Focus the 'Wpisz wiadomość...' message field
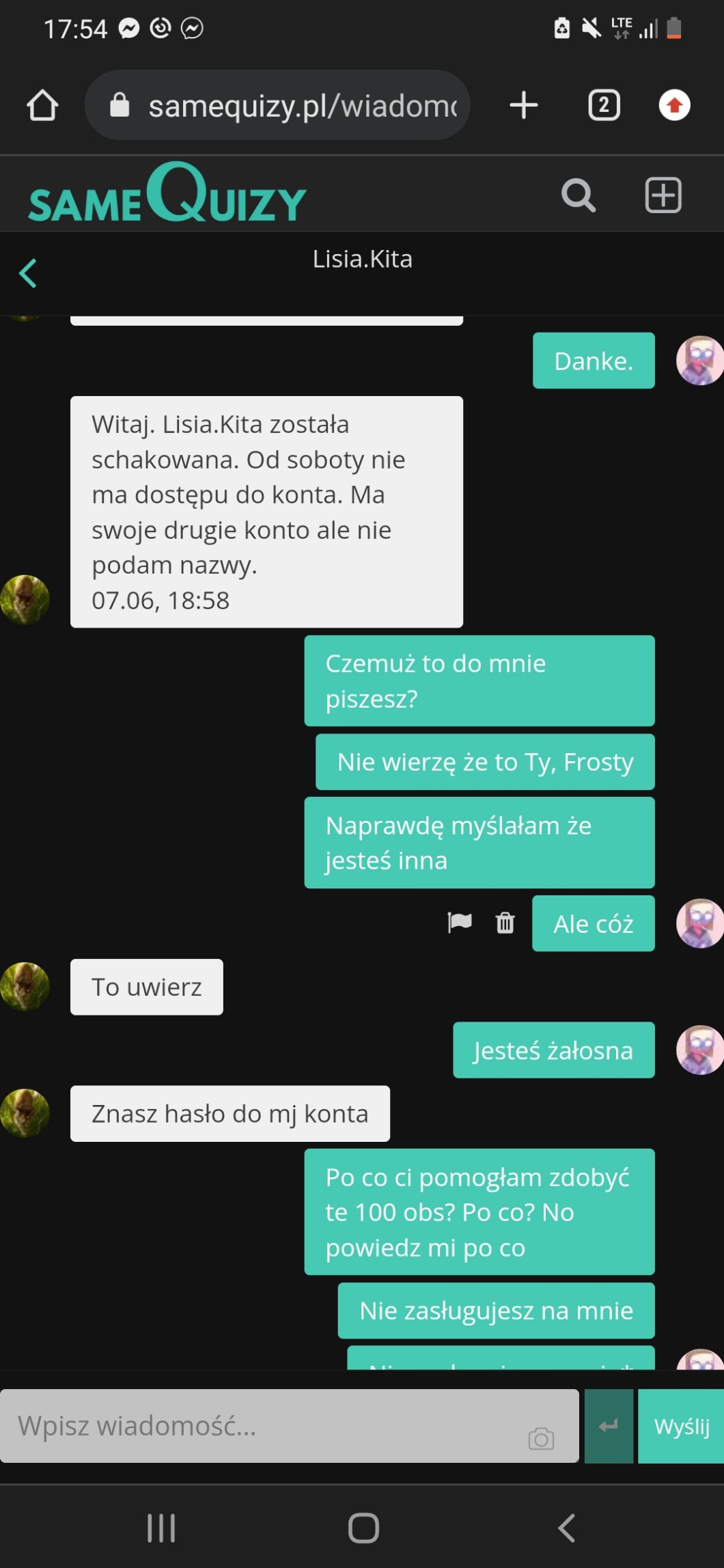The height and width of the screenshot is (1568, 724). point(266,1427)
